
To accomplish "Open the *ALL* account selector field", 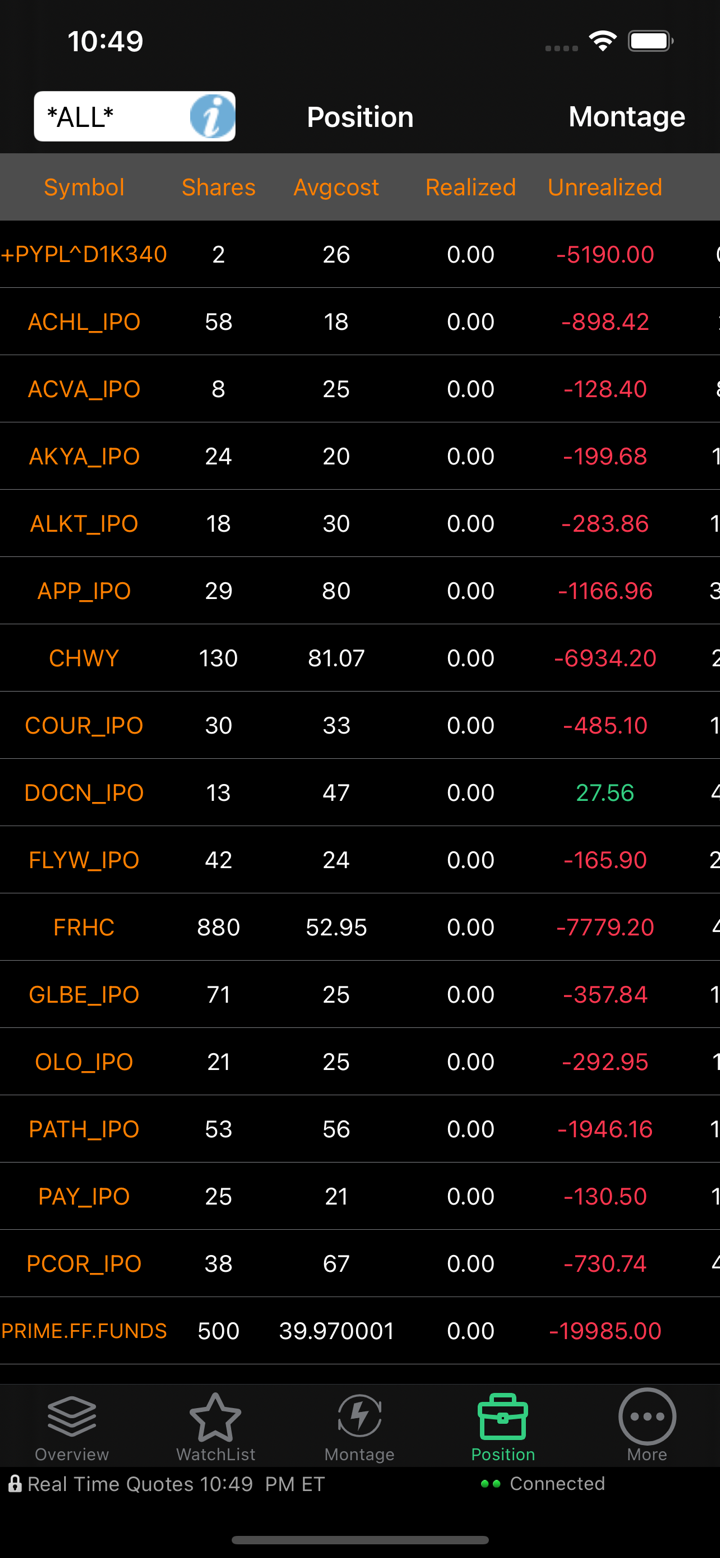I will click(110, 117).
